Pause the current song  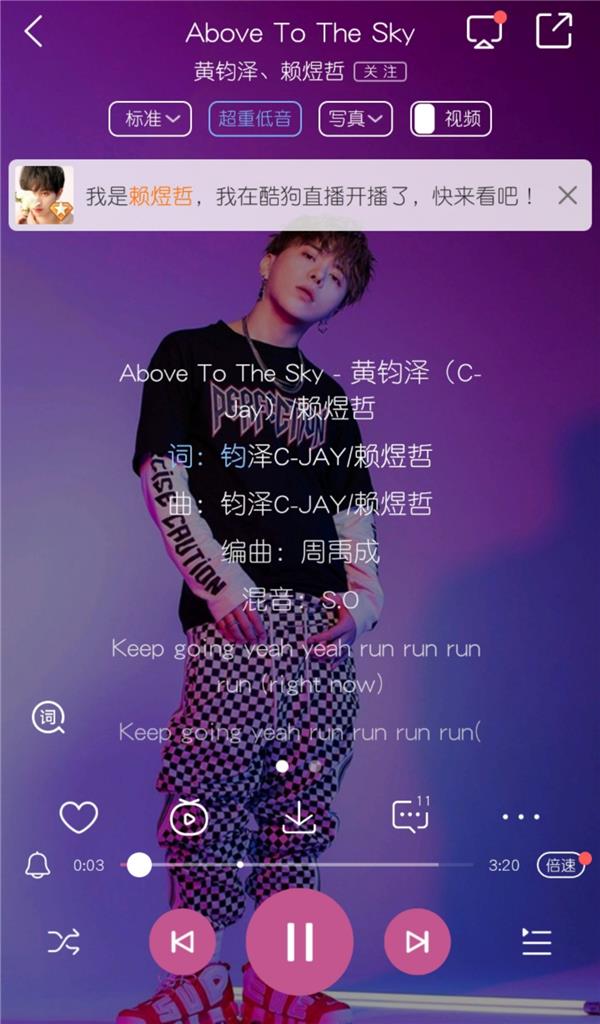[x=299, y=941]
